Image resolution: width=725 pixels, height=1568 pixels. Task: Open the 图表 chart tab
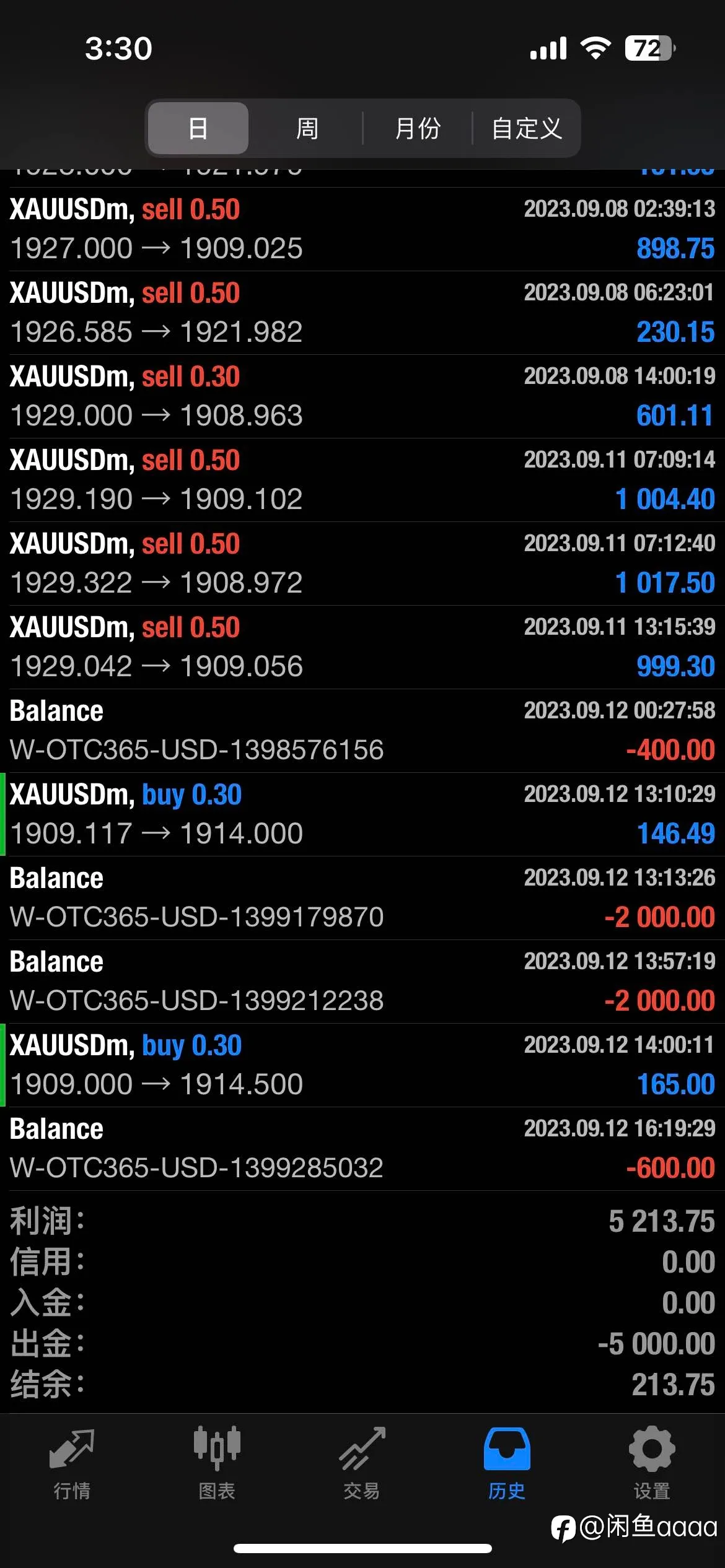click(217, 1464)
